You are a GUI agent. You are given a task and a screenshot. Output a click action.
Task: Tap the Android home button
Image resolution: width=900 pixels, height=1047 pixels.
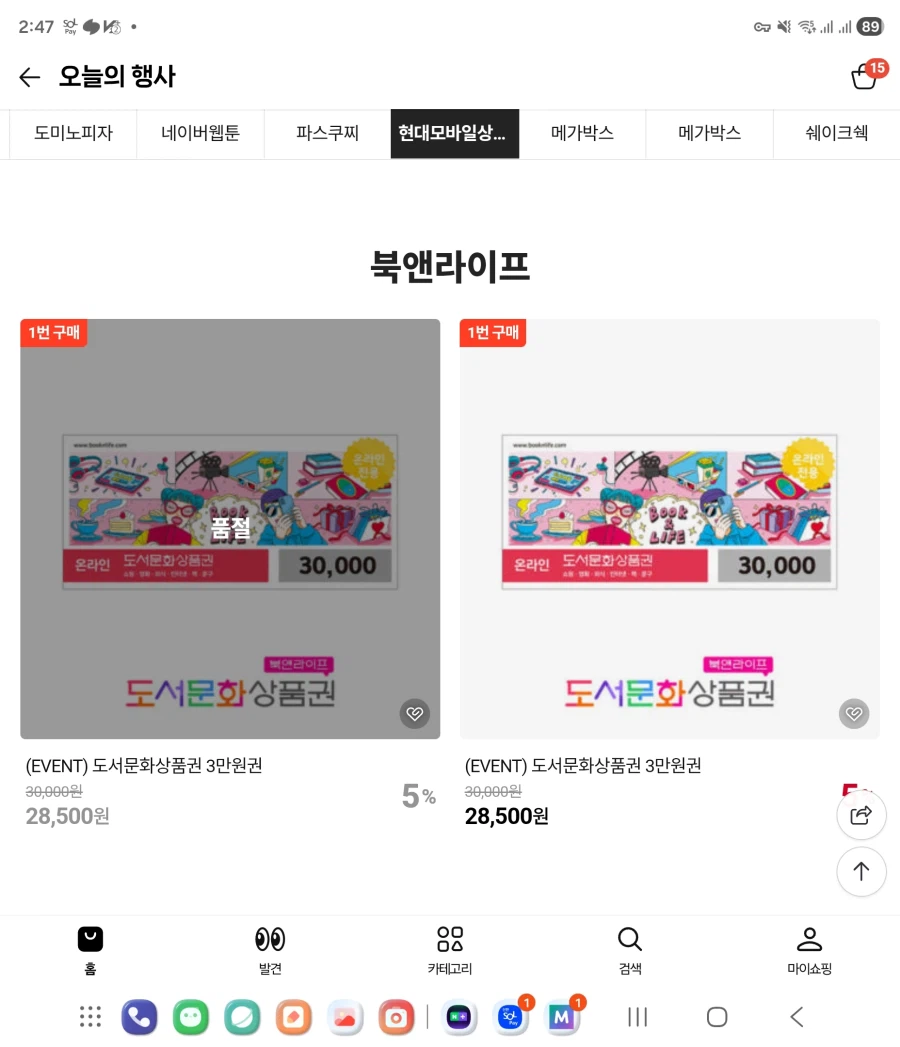[716, 1017]
